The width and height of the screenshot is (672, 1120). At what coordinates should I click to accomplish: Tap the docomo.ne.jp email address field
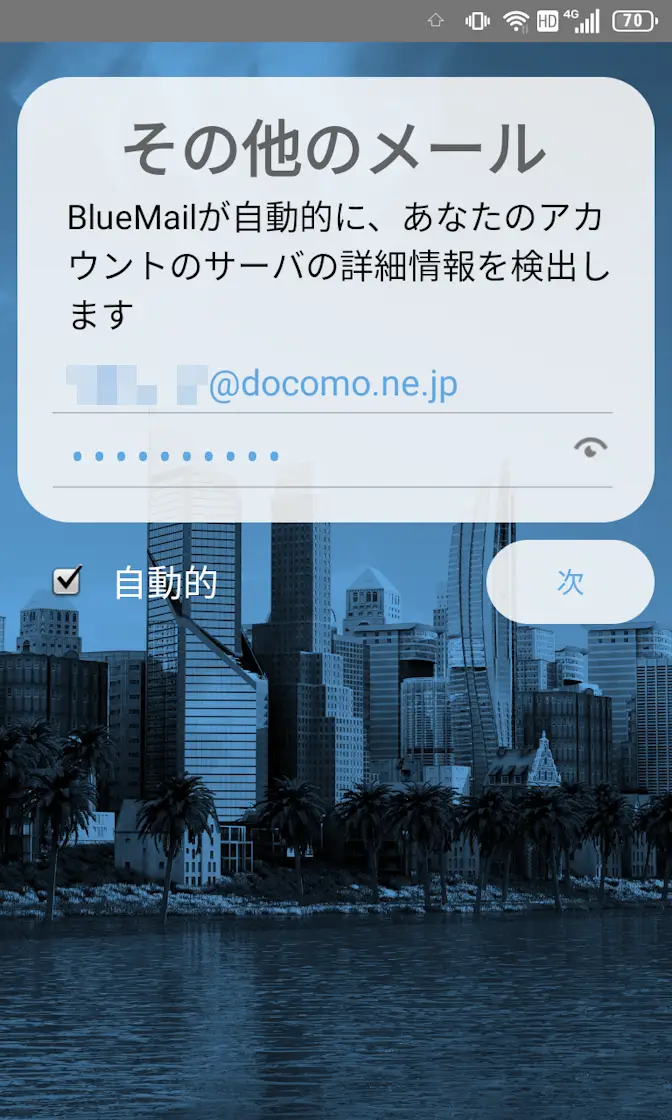pyautogui.click(x=330, y=386)
